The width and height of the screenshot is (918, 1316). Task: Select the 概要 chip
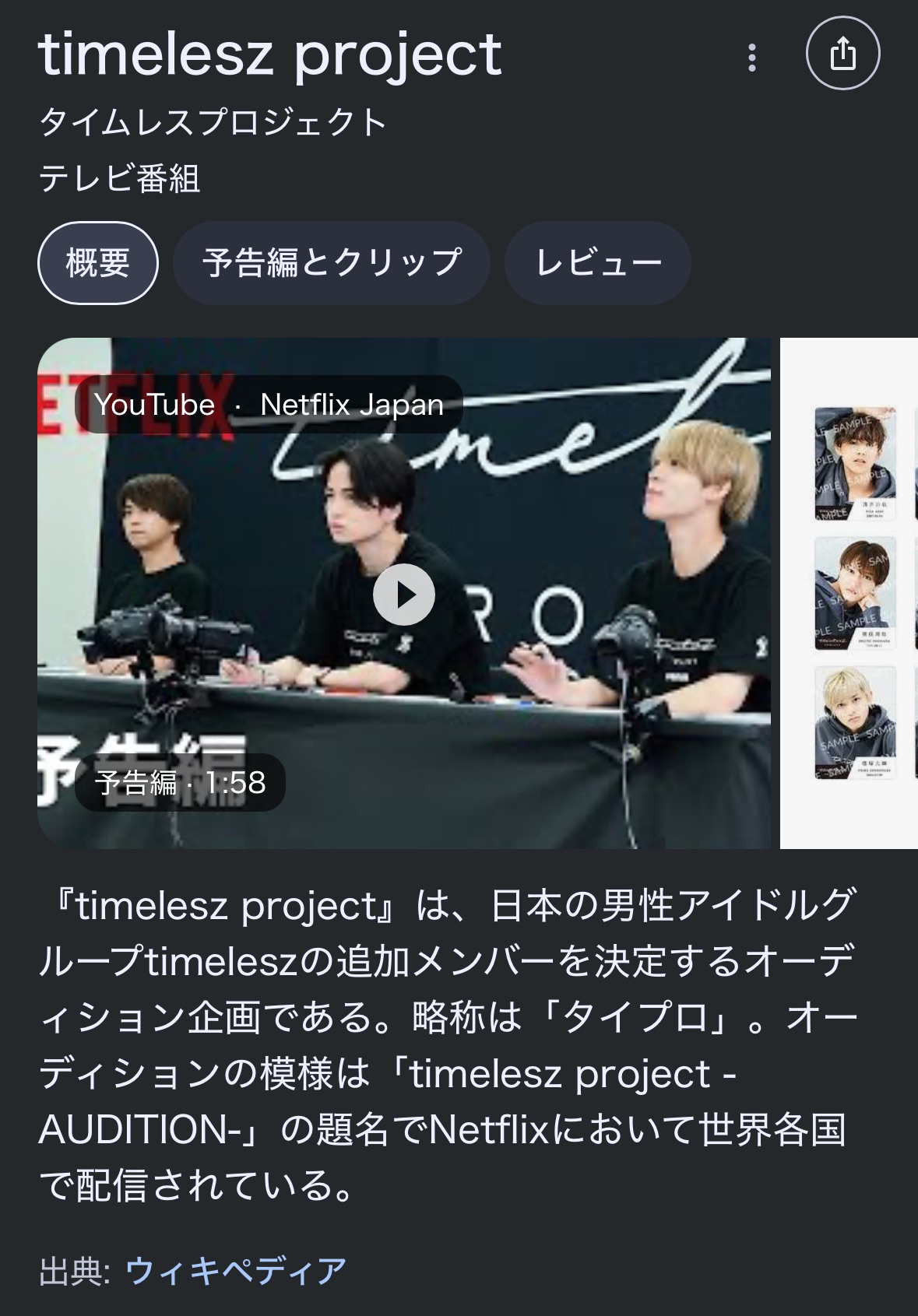coord(98,263)
